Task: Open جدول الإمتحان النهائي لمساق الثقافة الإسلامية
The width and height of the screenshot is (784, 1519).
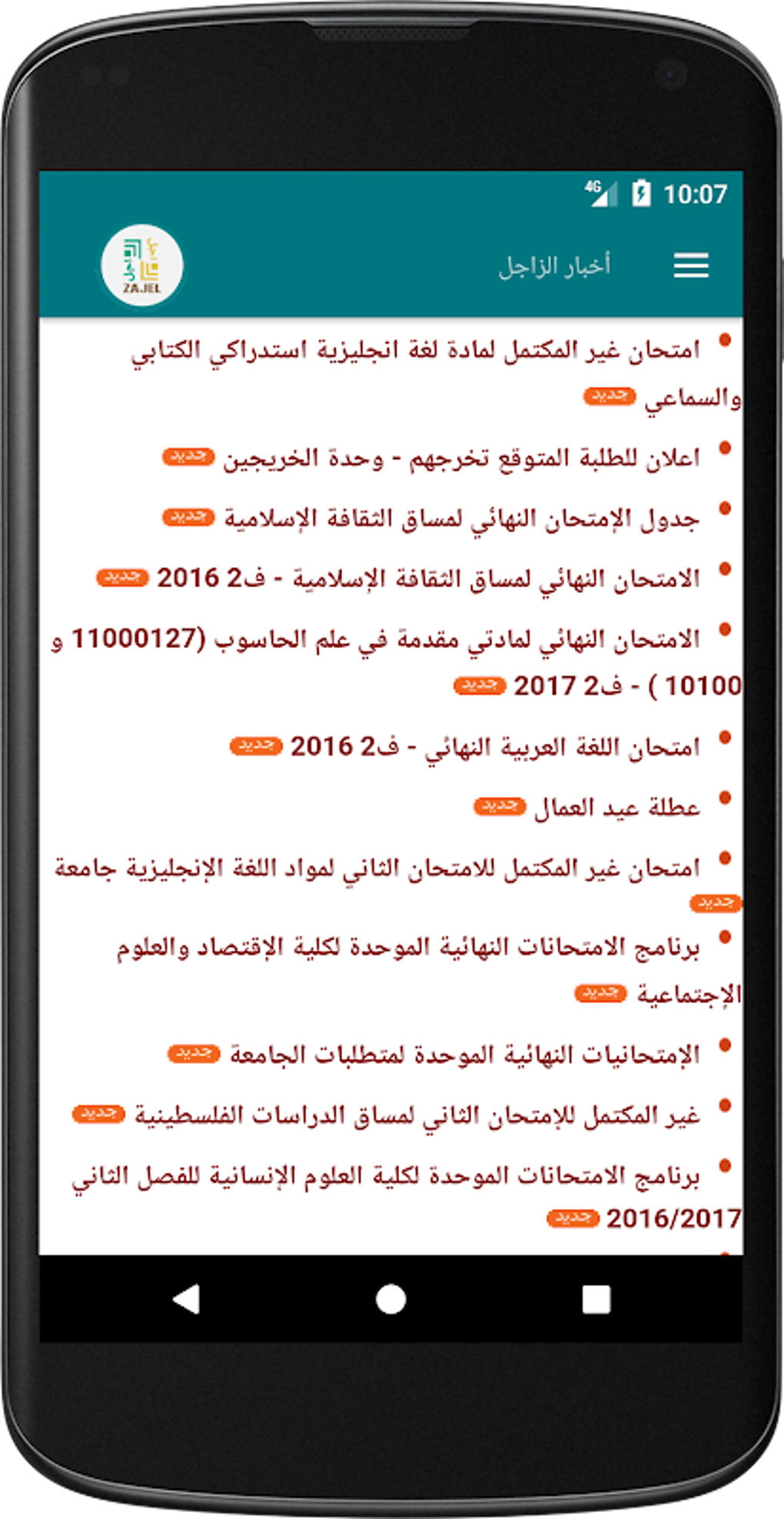Action: 461,520
